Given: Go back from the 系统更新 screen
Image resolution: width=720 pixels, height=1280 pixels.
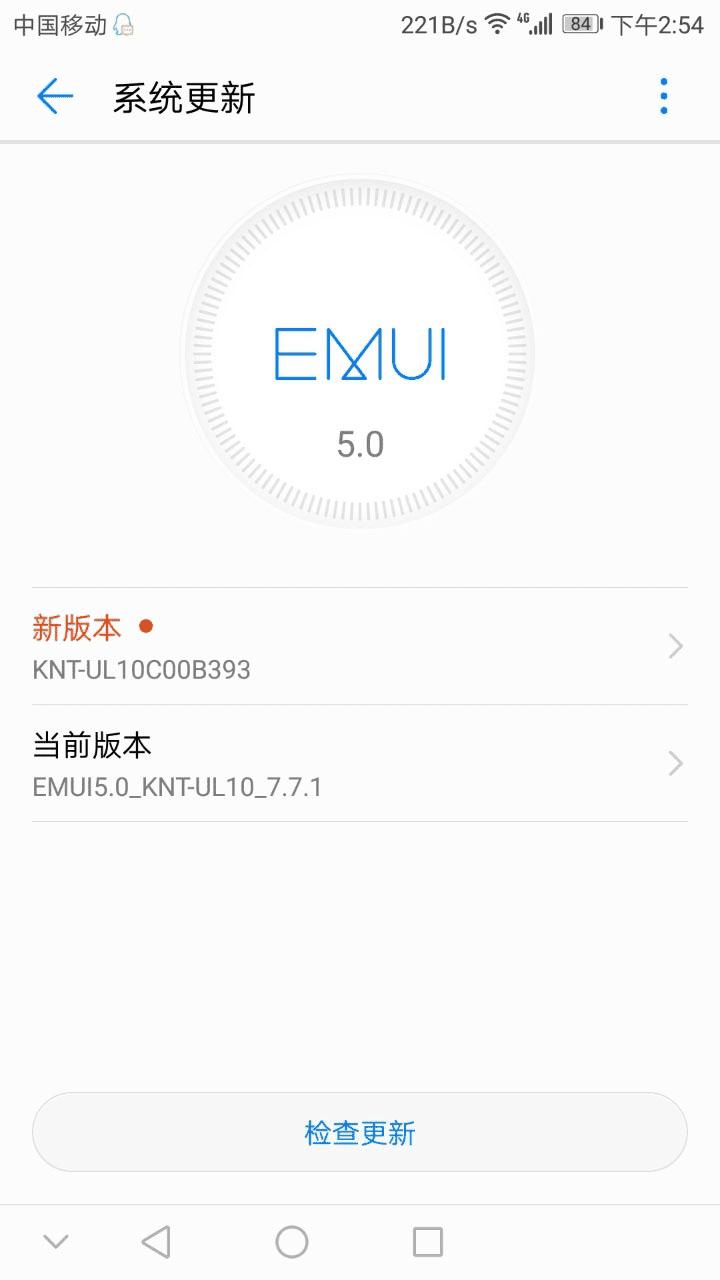Looking at the screenshot, I should click(x=55, y=97).
